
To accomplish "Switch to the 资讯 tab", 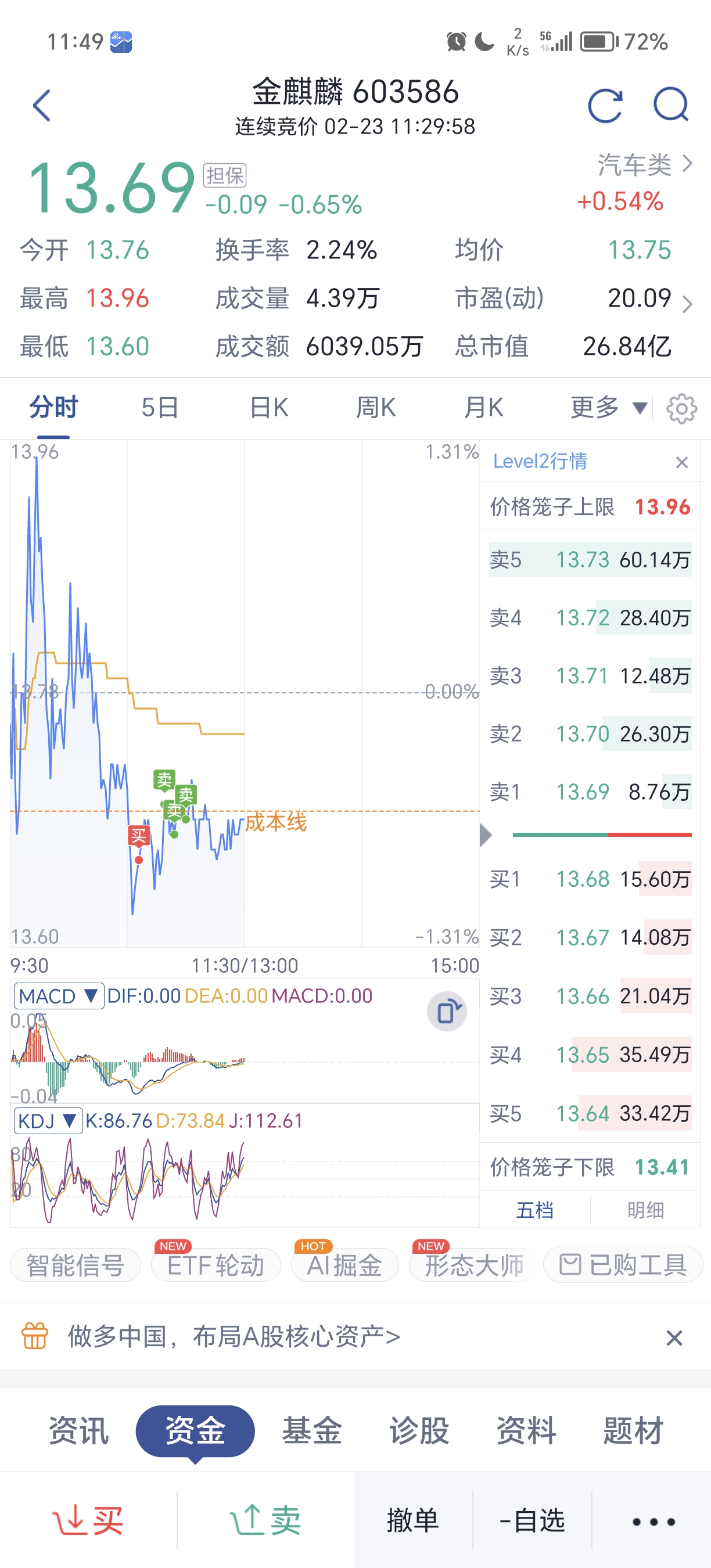I will (78, 1430).
